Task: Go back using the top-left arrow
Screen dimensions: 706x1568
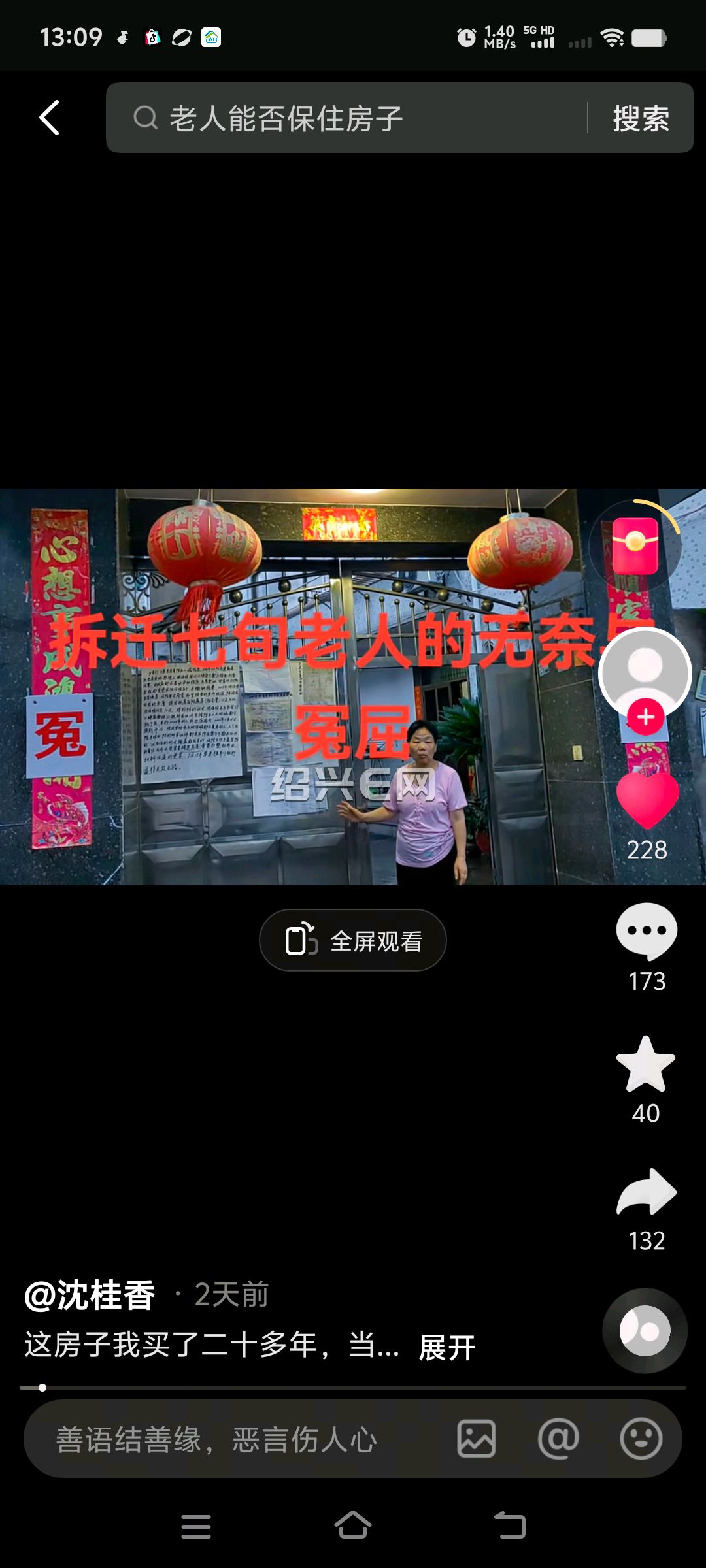Action: pyautogui.click(x=50, y=118)
